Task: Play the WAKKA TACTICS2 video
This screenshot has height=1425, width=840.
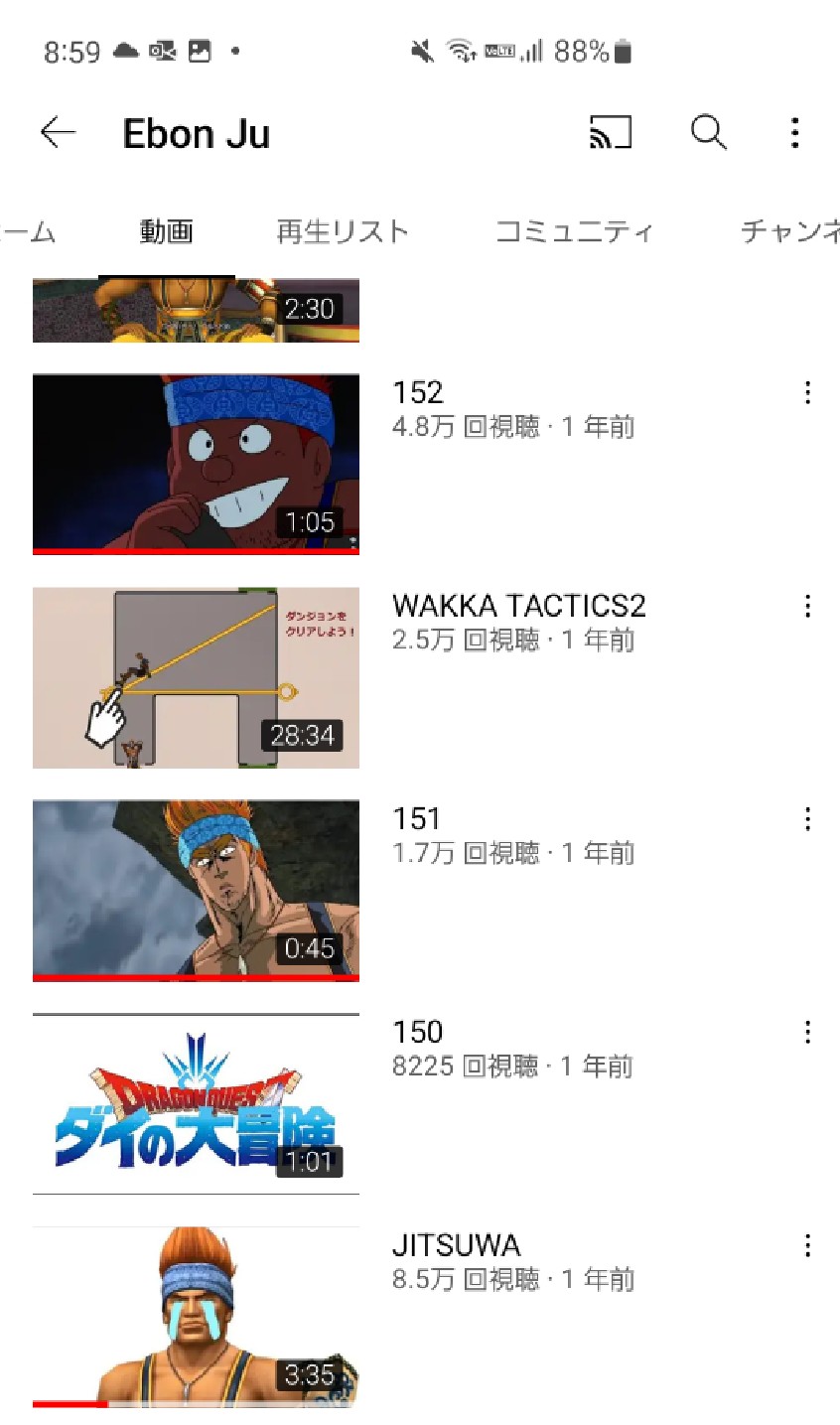Action: [x=196, y=677]
